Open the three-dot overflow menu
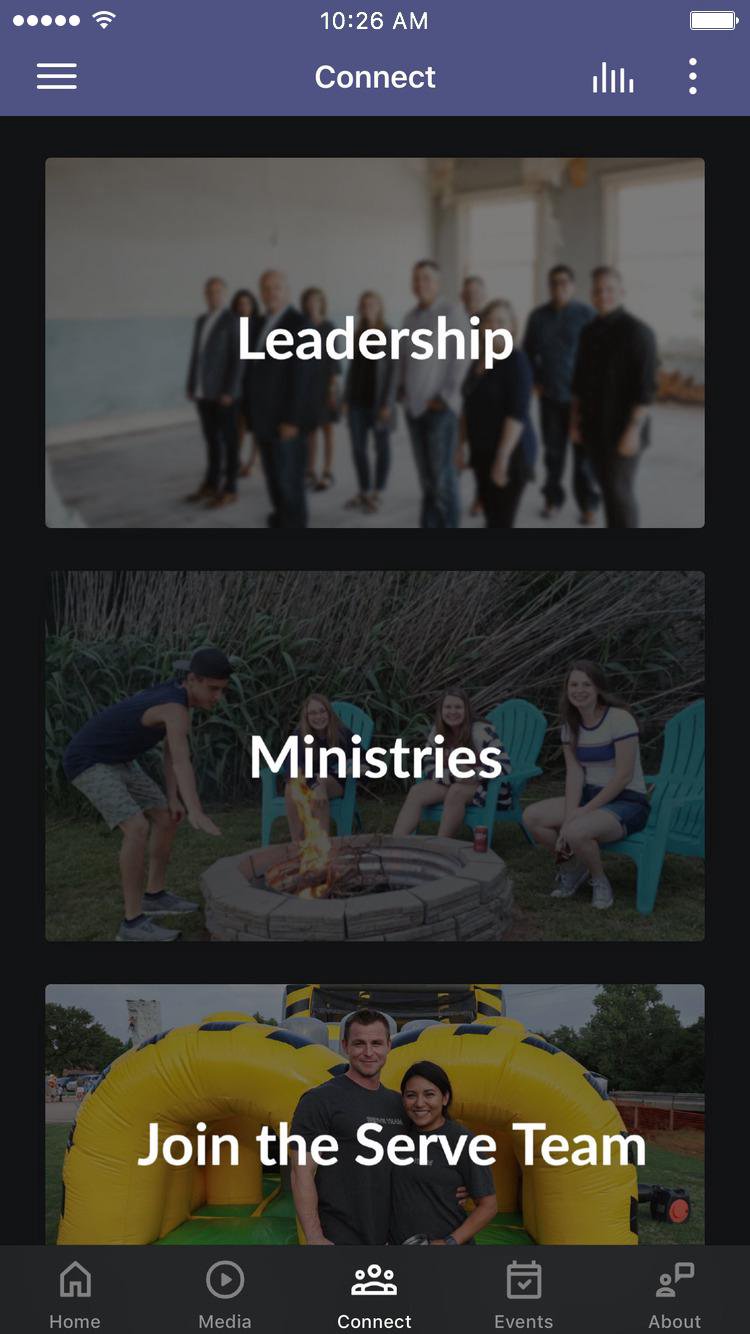The width and height of the screenshot is (750, 1334). [x=692, y=77]
